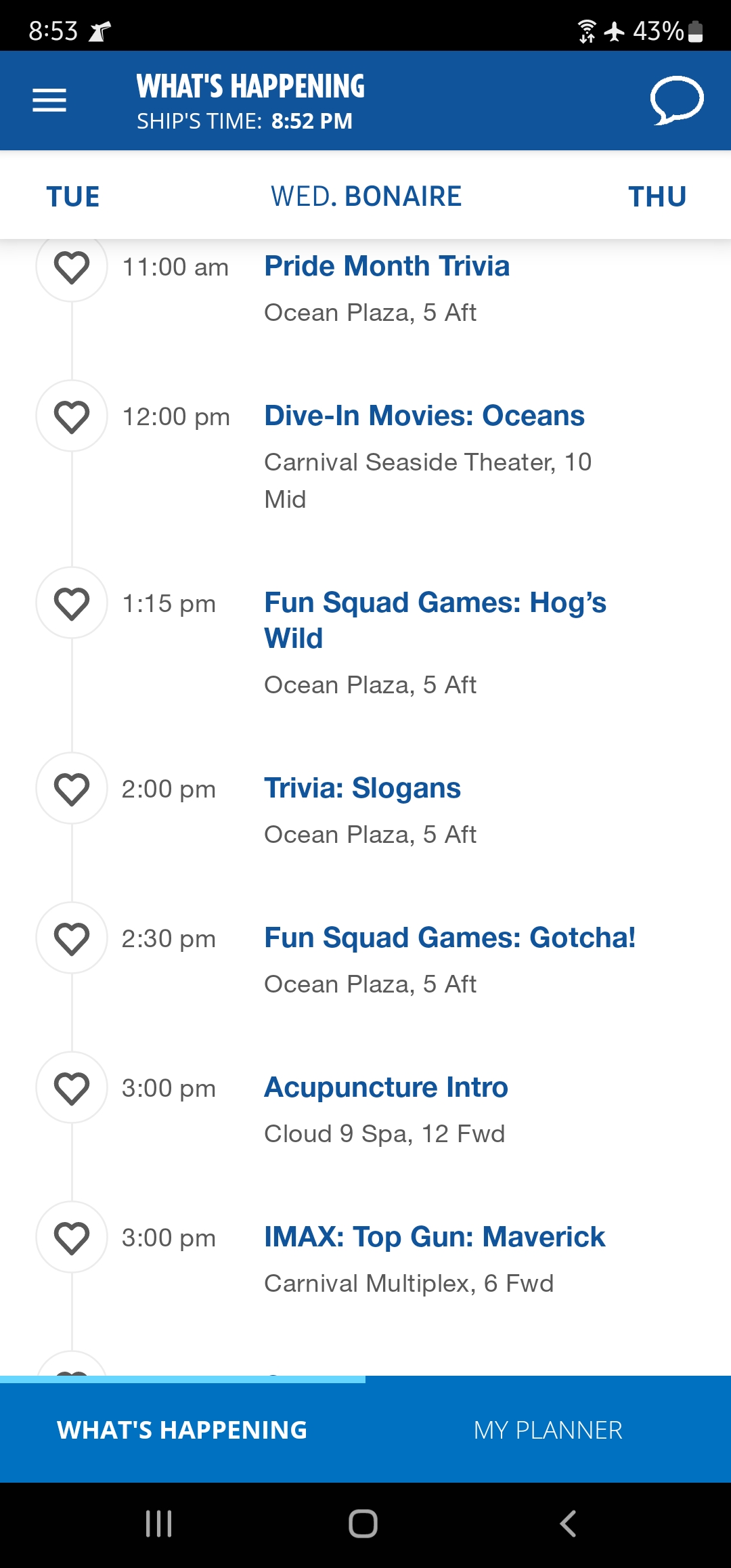
Task: Favorite Fun Squad Games: Gotcha! event
Action: coord(72,938)
